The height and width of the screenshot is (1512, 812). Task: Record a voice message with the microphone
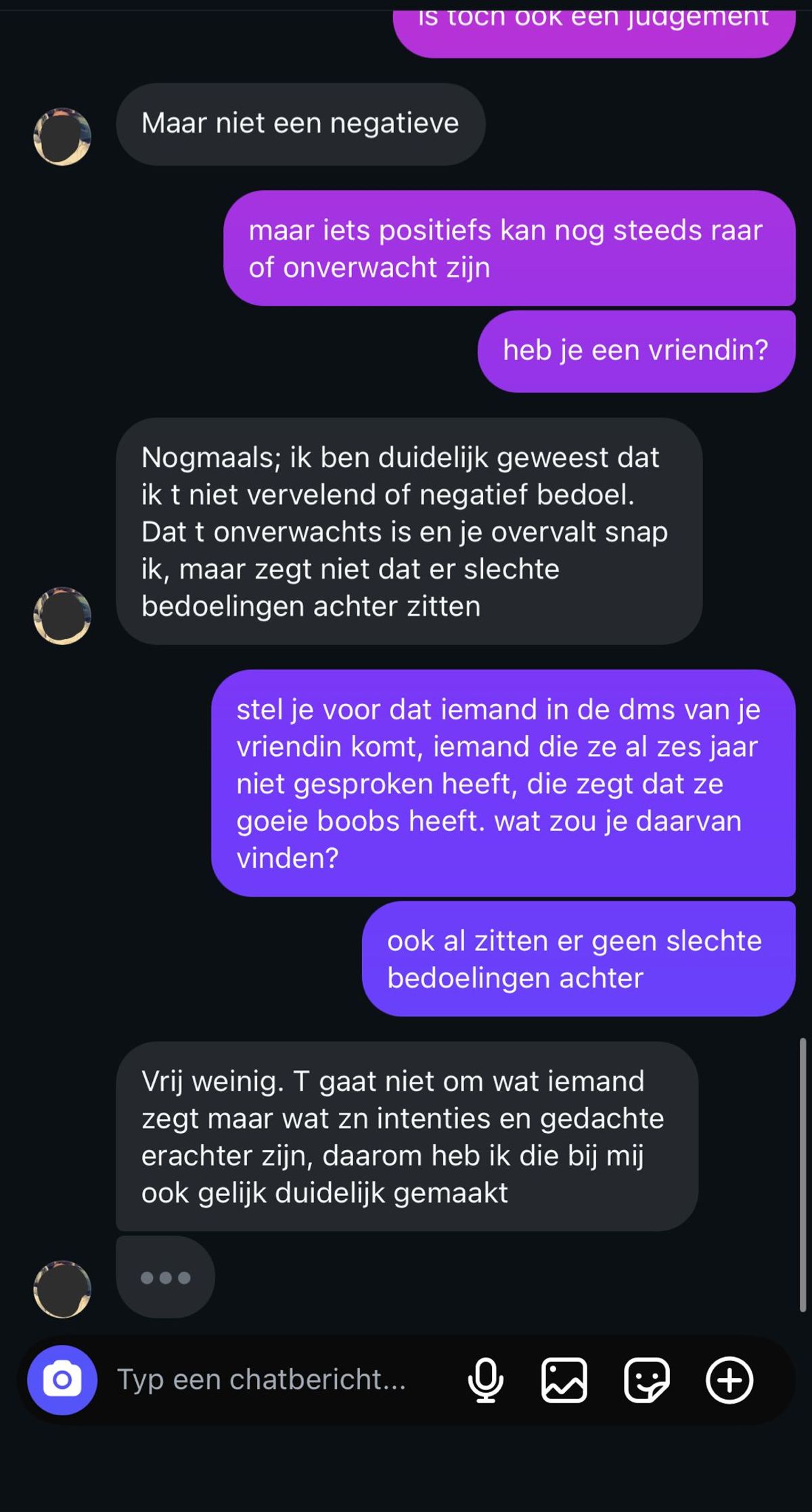(x=485, y=1379)
